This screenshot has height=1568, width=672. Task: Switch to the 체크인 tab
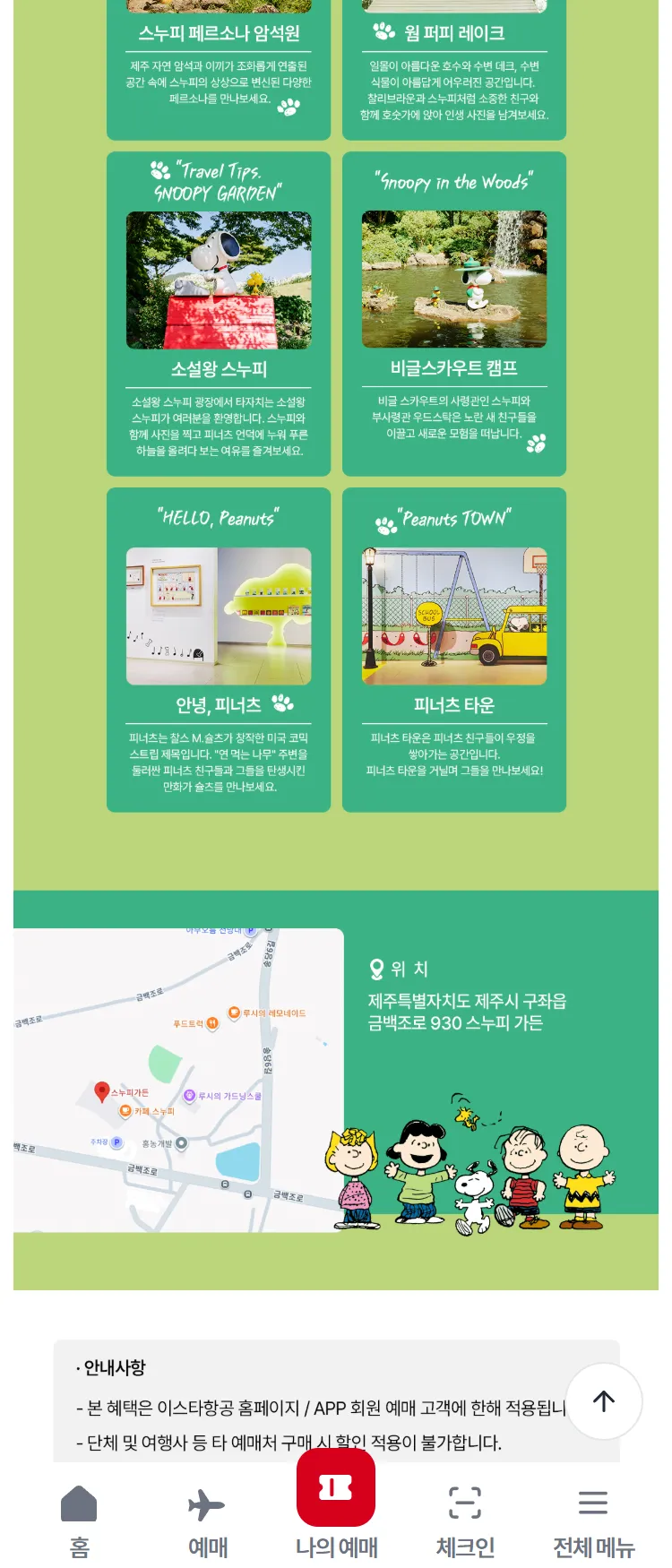pyautogui.click(x=465, y=1519)
